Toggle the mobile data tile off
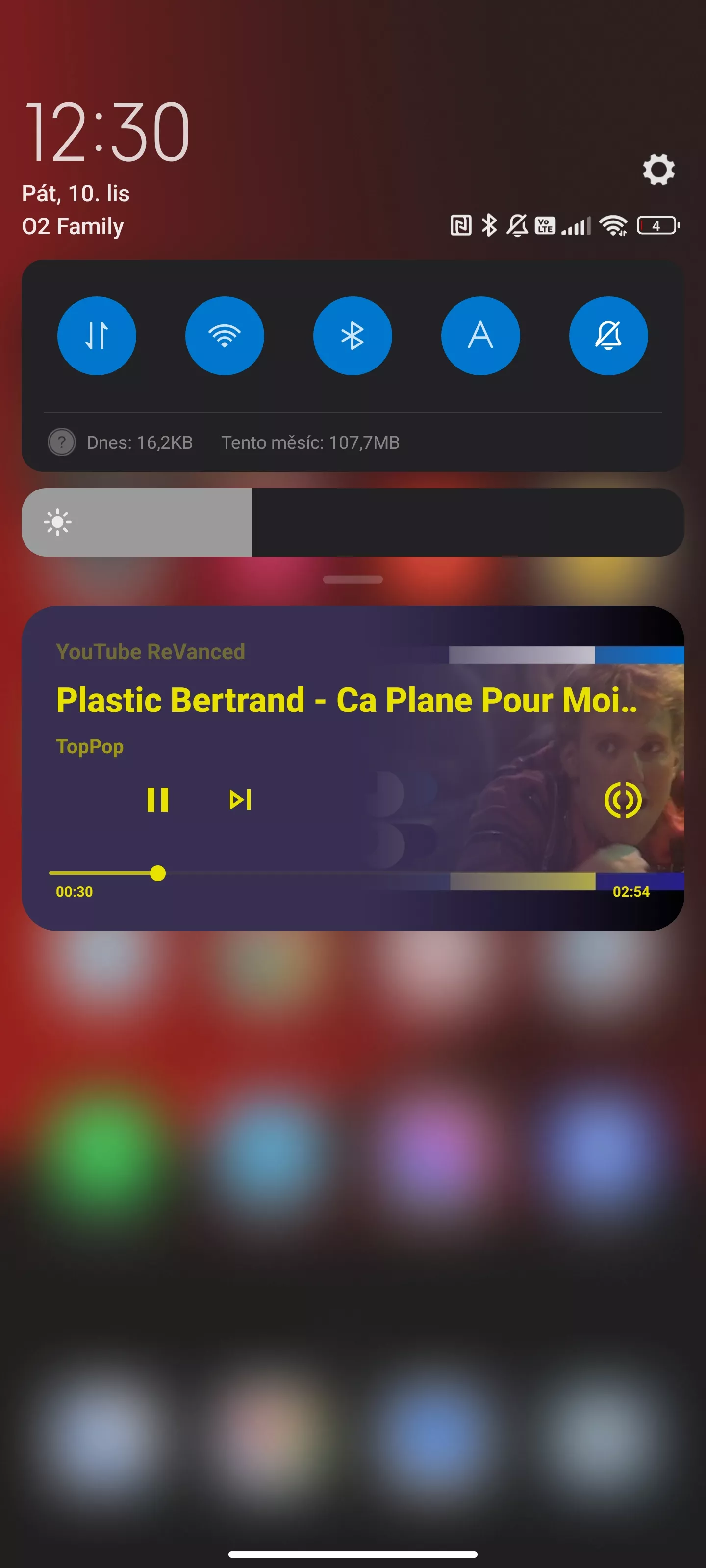 pos(97,336)
